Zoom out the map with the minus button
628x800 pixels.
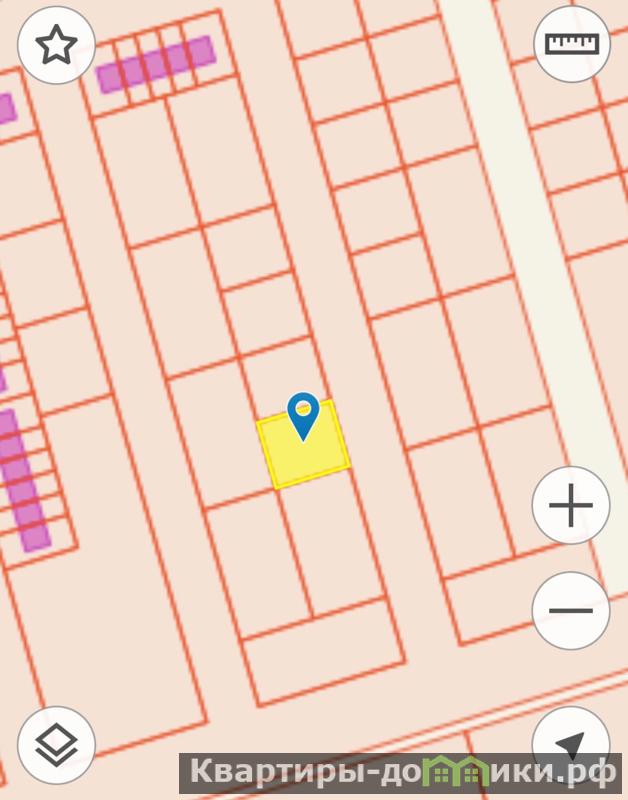coord(571,610)
